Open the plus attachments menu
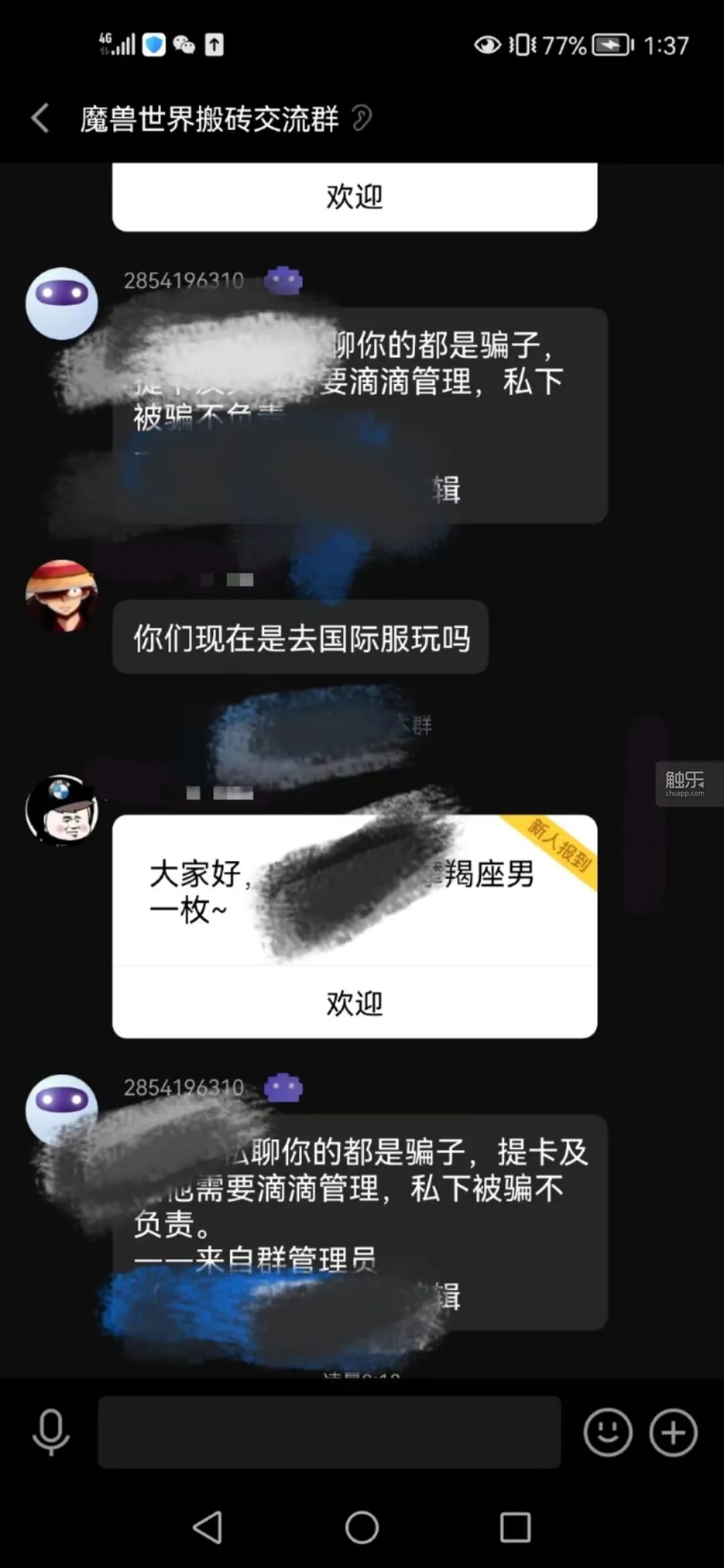The image size is (724, 1568). pos(673,1432)
